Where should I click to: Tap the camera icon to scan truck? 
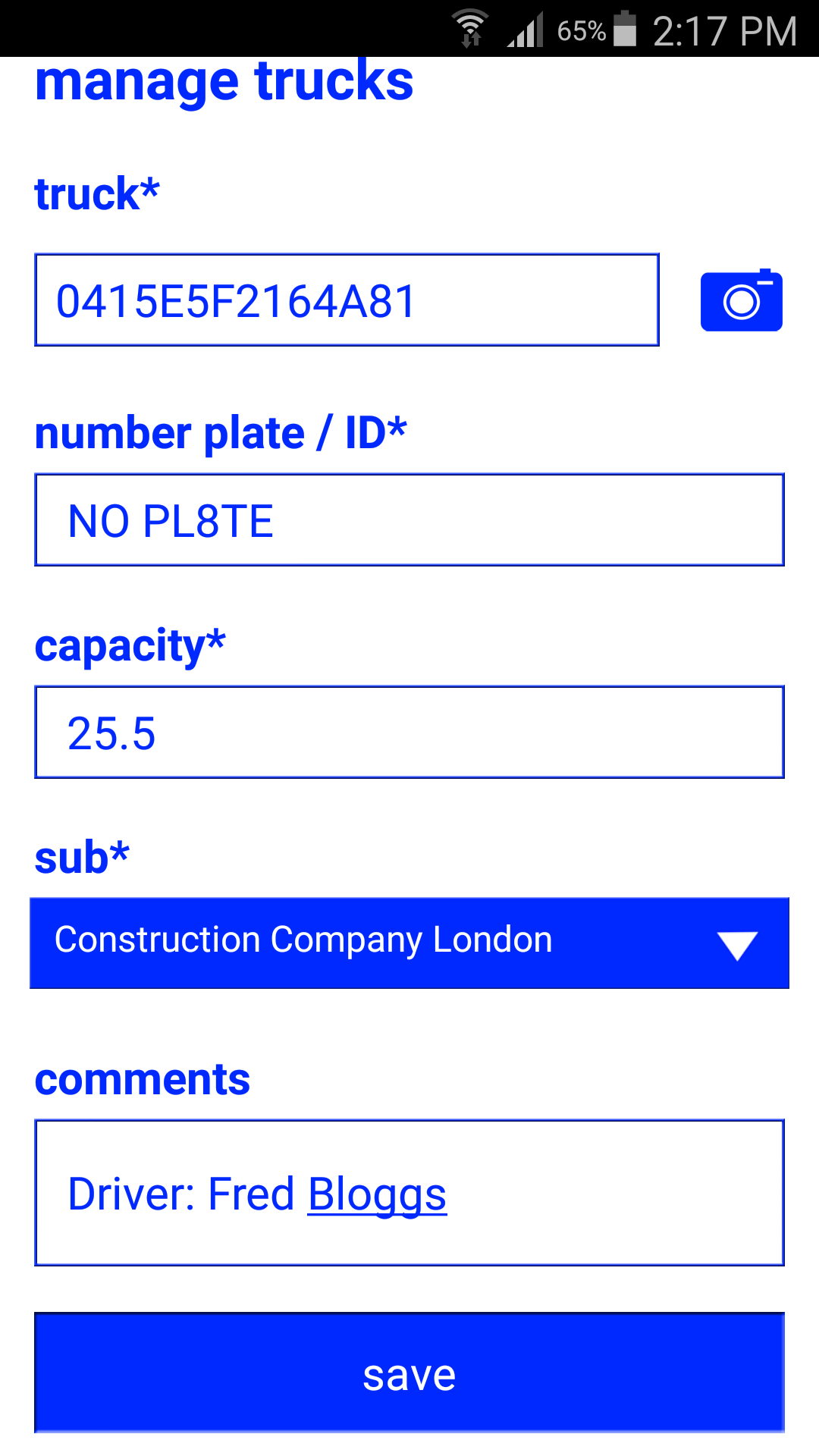pos(741,301)
